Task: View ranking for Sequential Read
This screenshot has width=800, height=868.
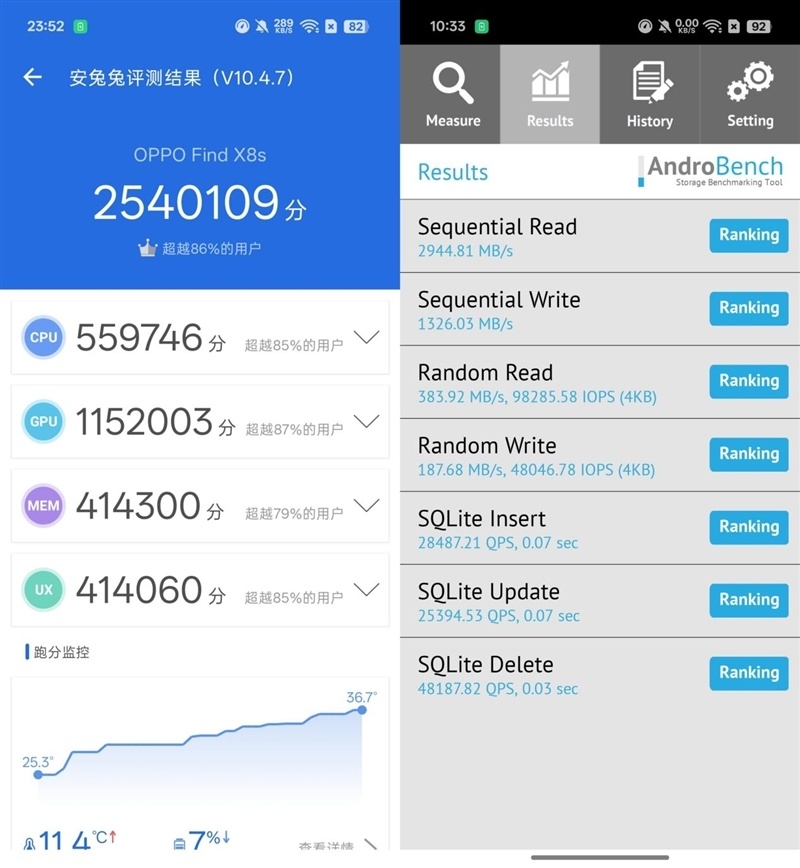Action: (749, 235)
